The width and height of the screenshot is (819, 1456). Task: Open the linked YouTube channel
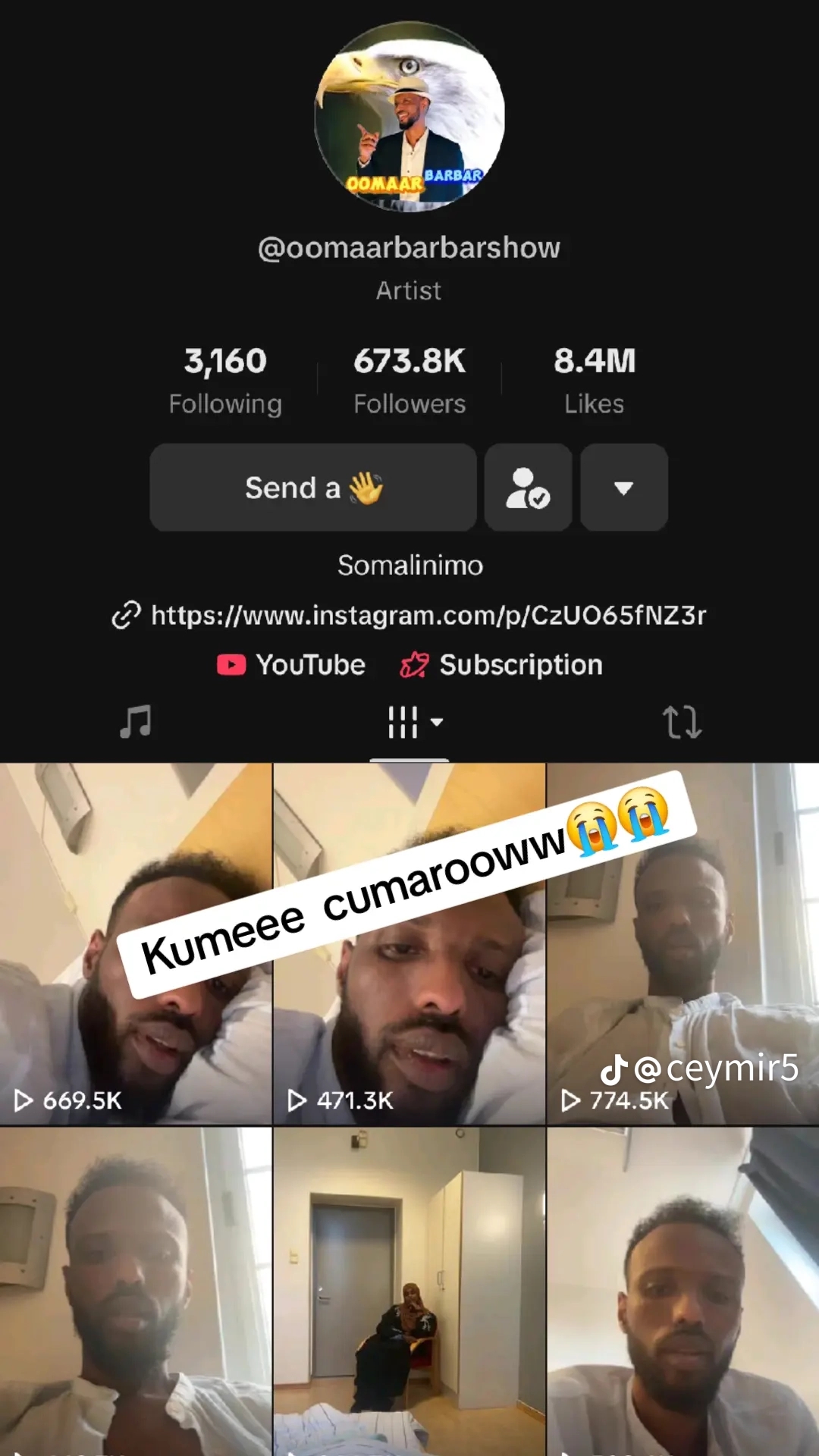(292, 665)
